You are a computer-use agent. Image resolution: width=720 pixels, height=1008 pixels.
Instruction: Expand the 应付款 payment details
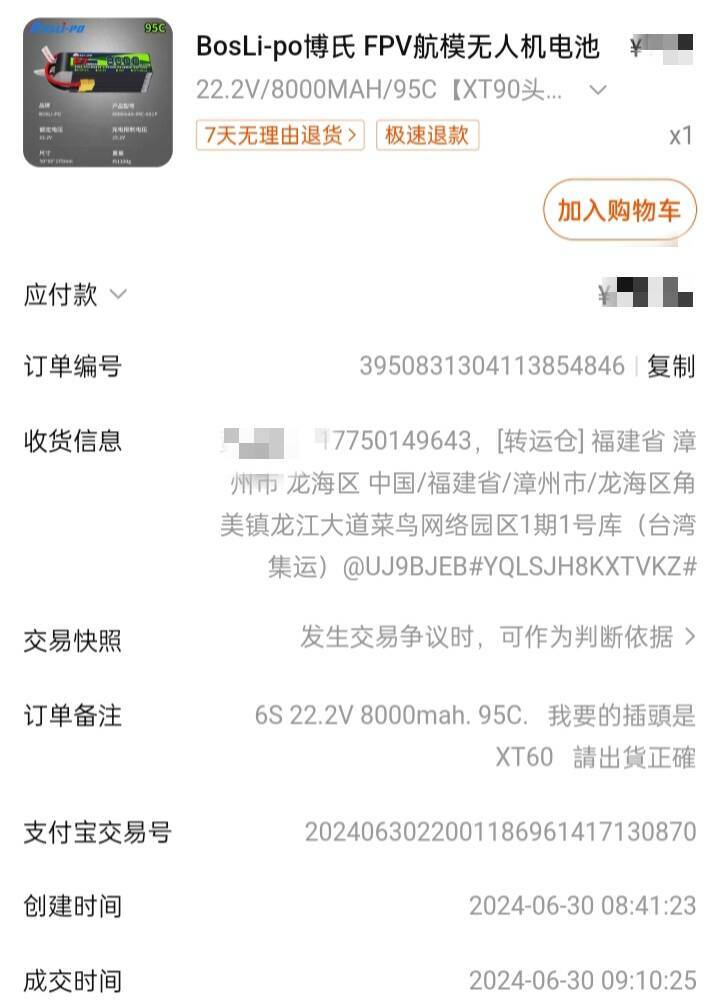click(x=118, y=294)
